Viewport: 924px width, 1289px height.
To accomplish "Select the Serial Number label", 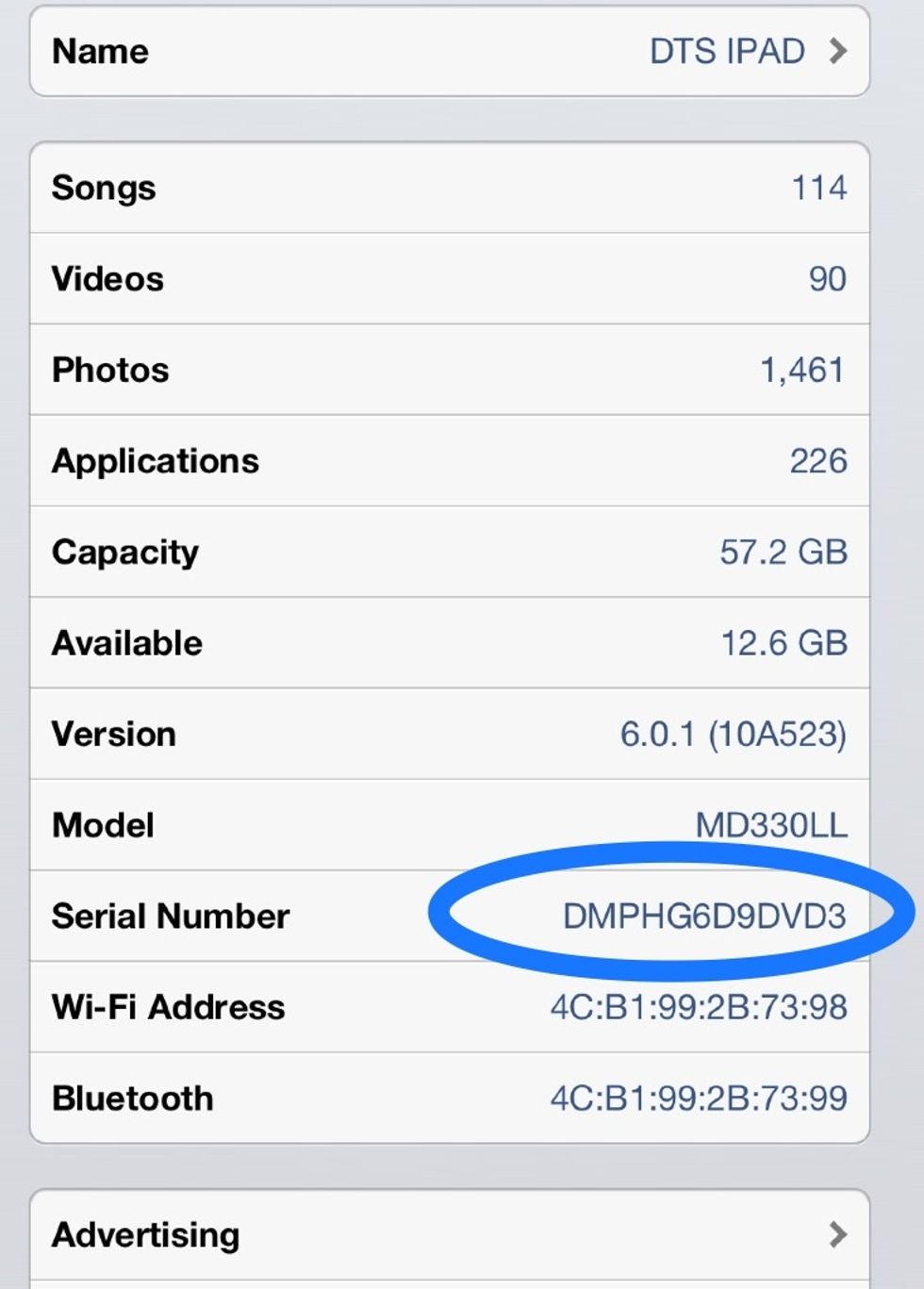I will [170, 916].
